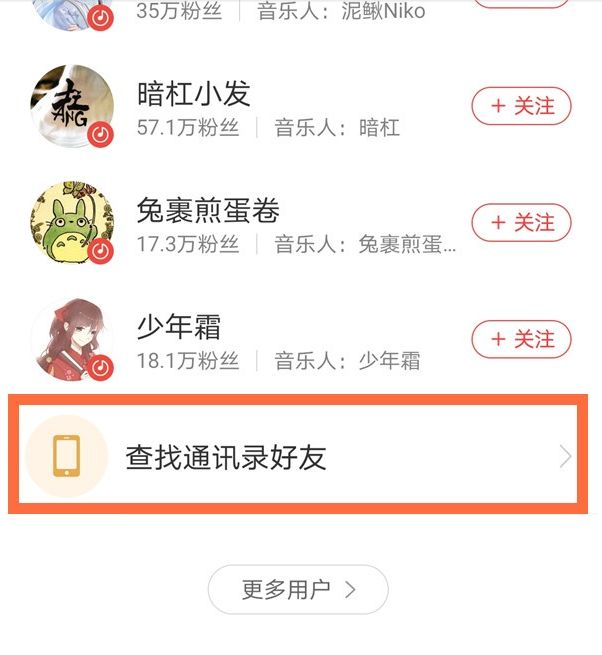Tap the 更多用户 button
This screenshot has width=602, height=655.
297,589
